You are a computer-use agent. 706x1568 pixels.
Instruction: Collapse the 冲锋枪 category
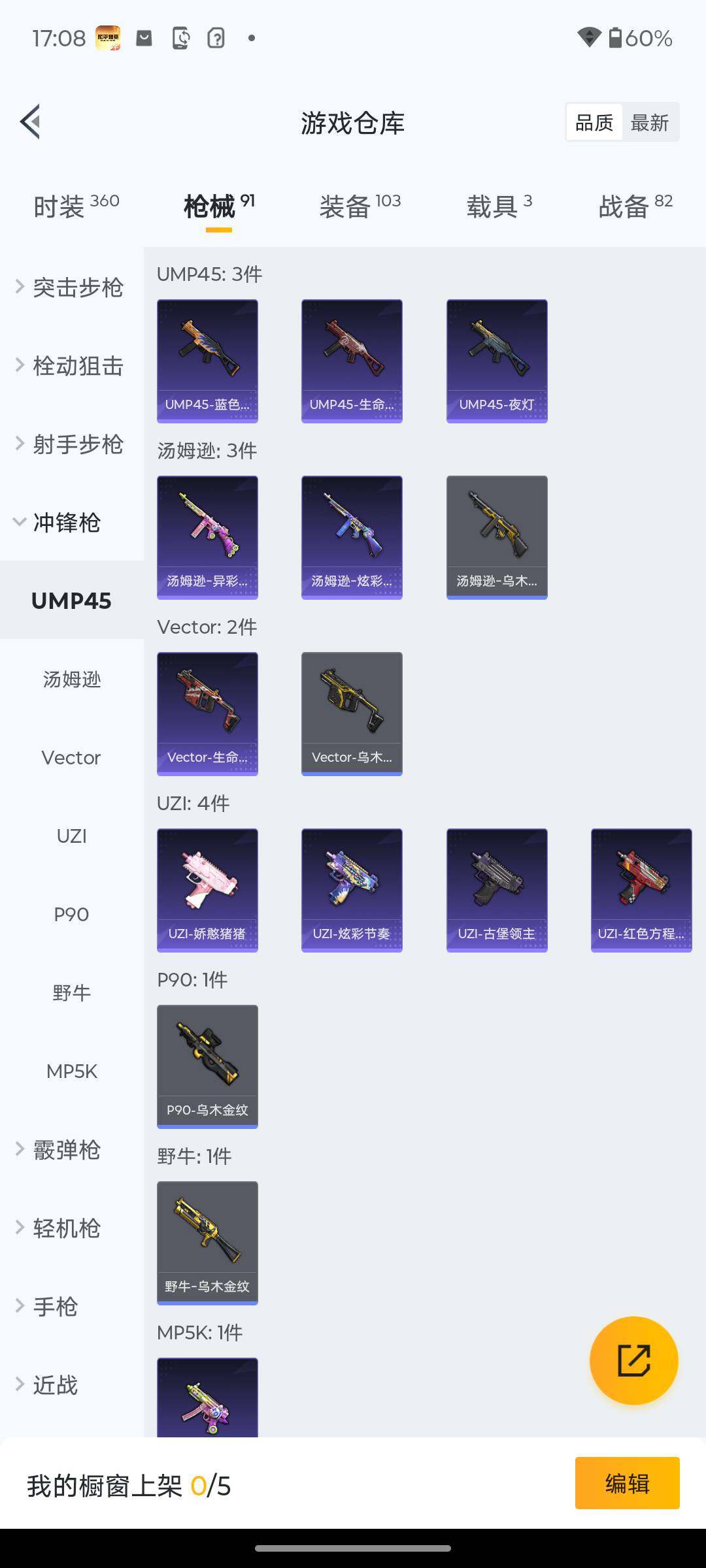(65, 523)
